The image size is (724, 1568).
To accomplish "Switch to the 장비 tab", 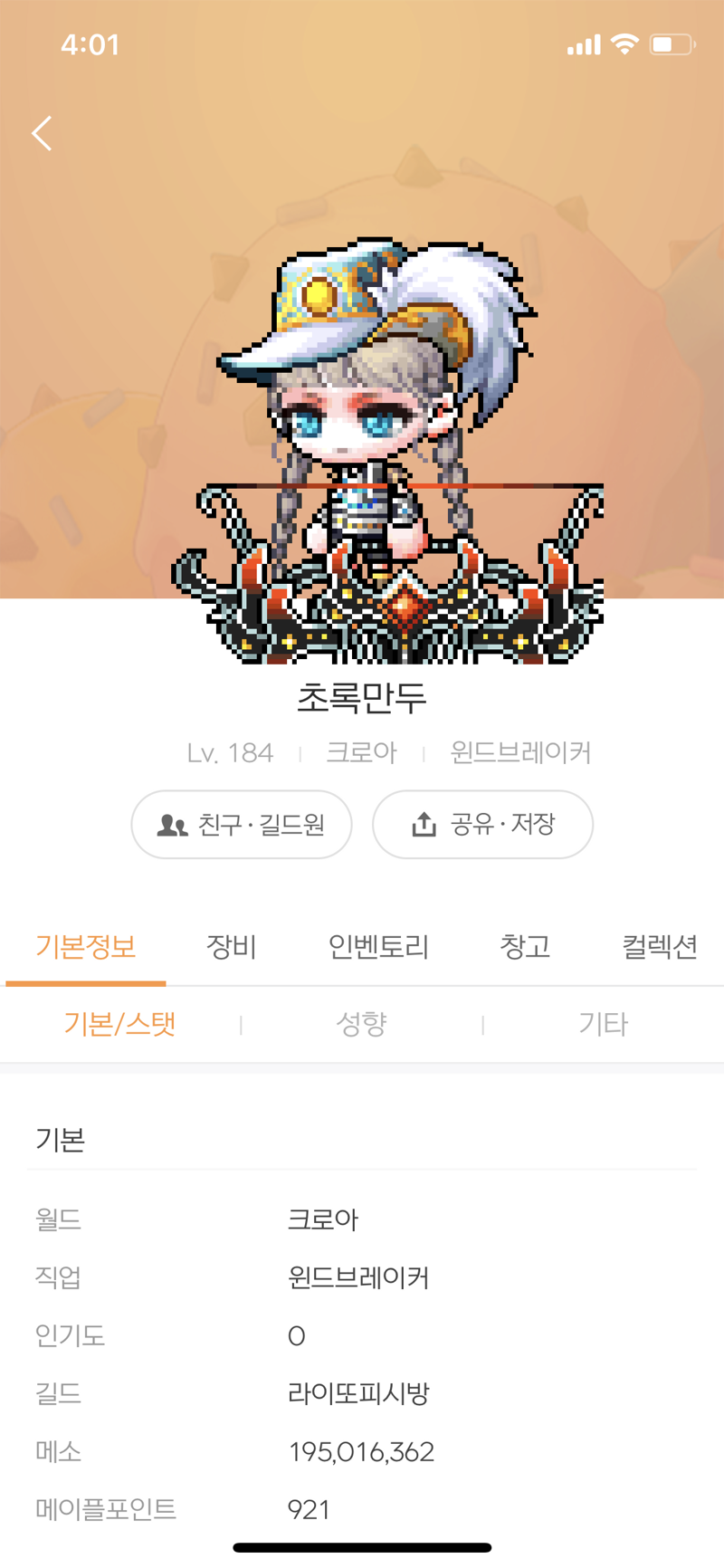I will tap(232, 947).
